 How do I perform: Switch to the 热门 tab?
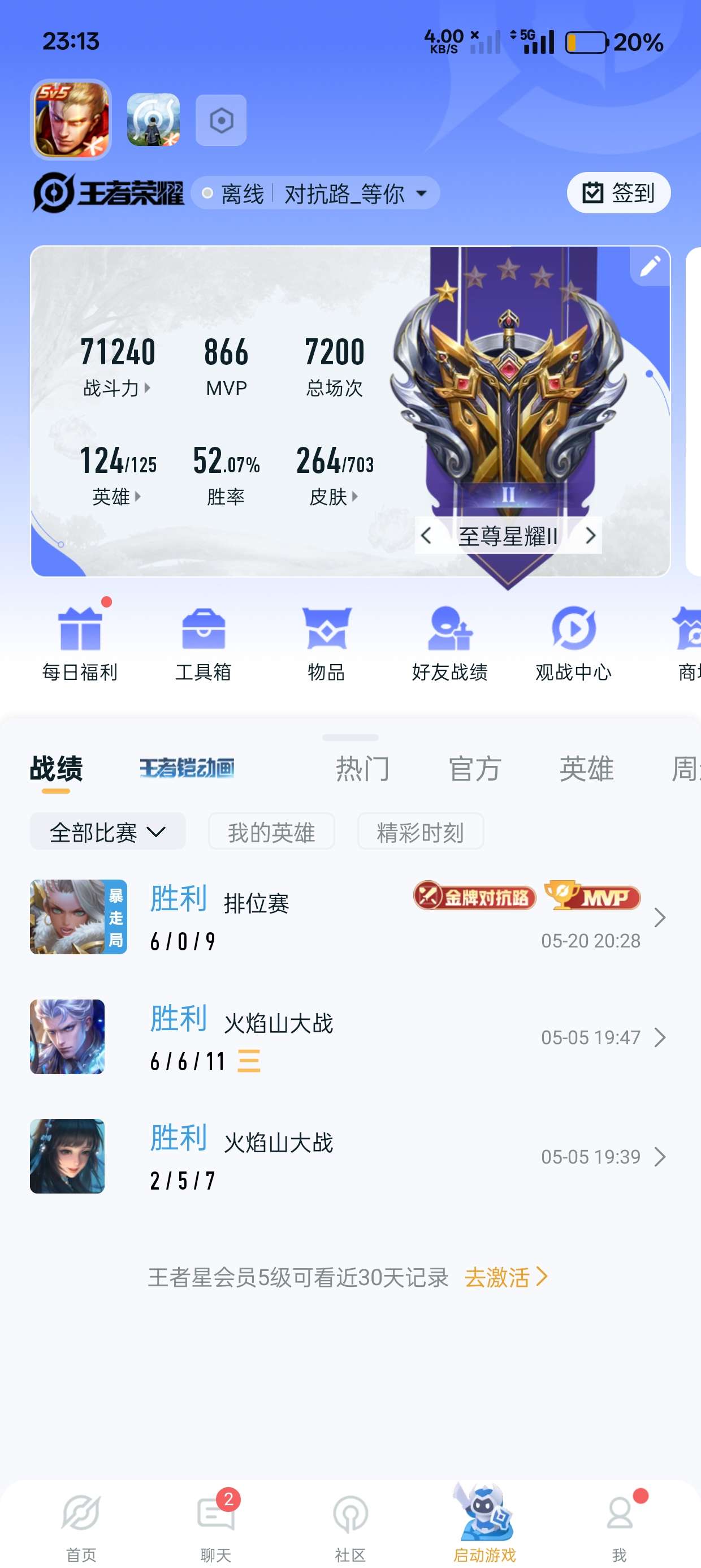click(363, 768)
